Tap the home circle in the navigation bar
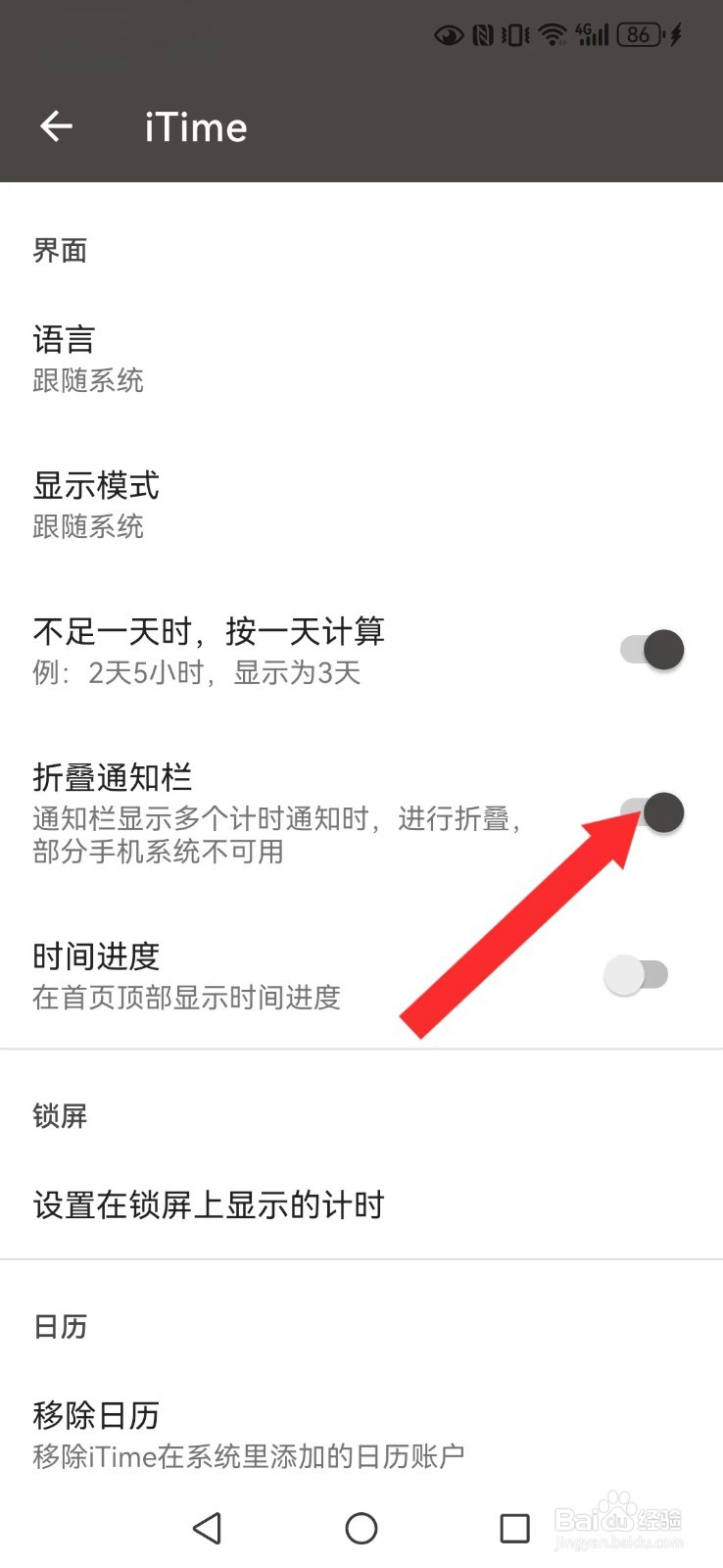The height and width of the screenshot is (1568, 723). click(361, 1528)
